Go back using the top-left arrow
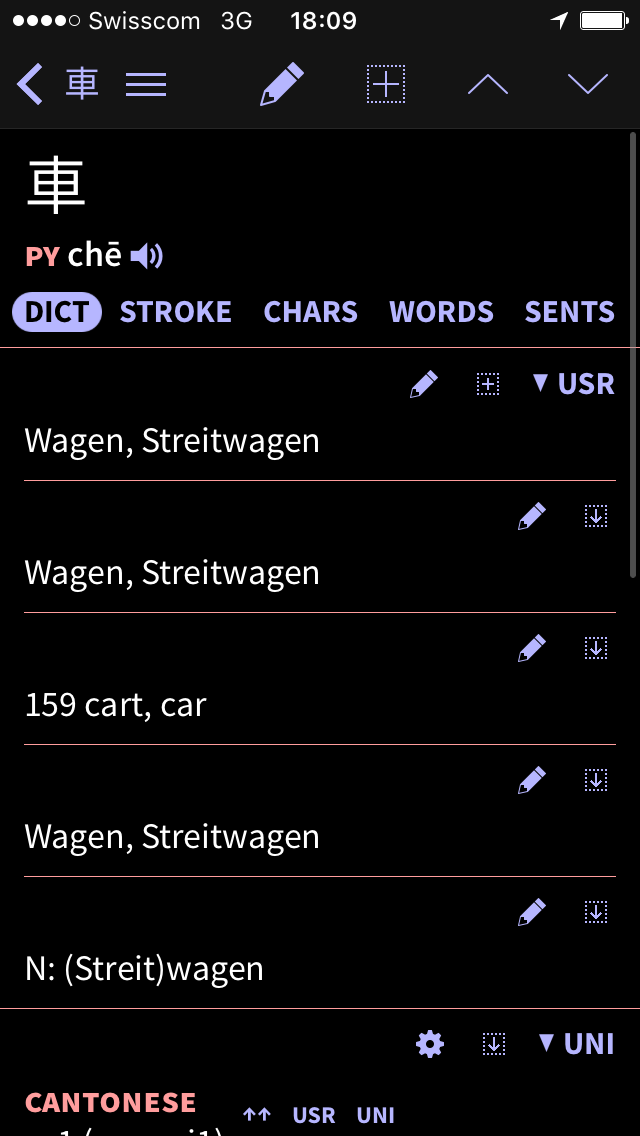 [x=29, y=84]
